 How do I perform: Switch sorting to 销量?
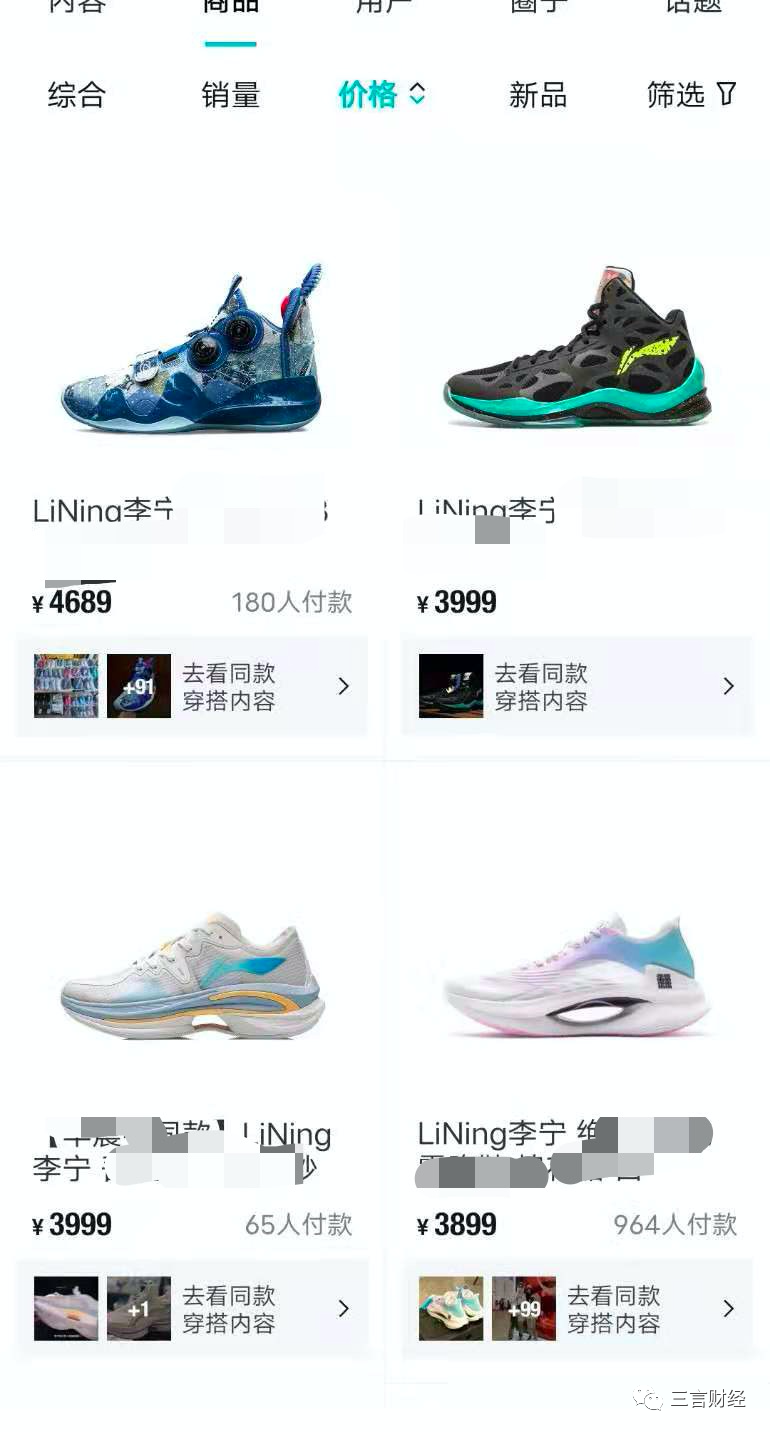(x=229, y=95)
